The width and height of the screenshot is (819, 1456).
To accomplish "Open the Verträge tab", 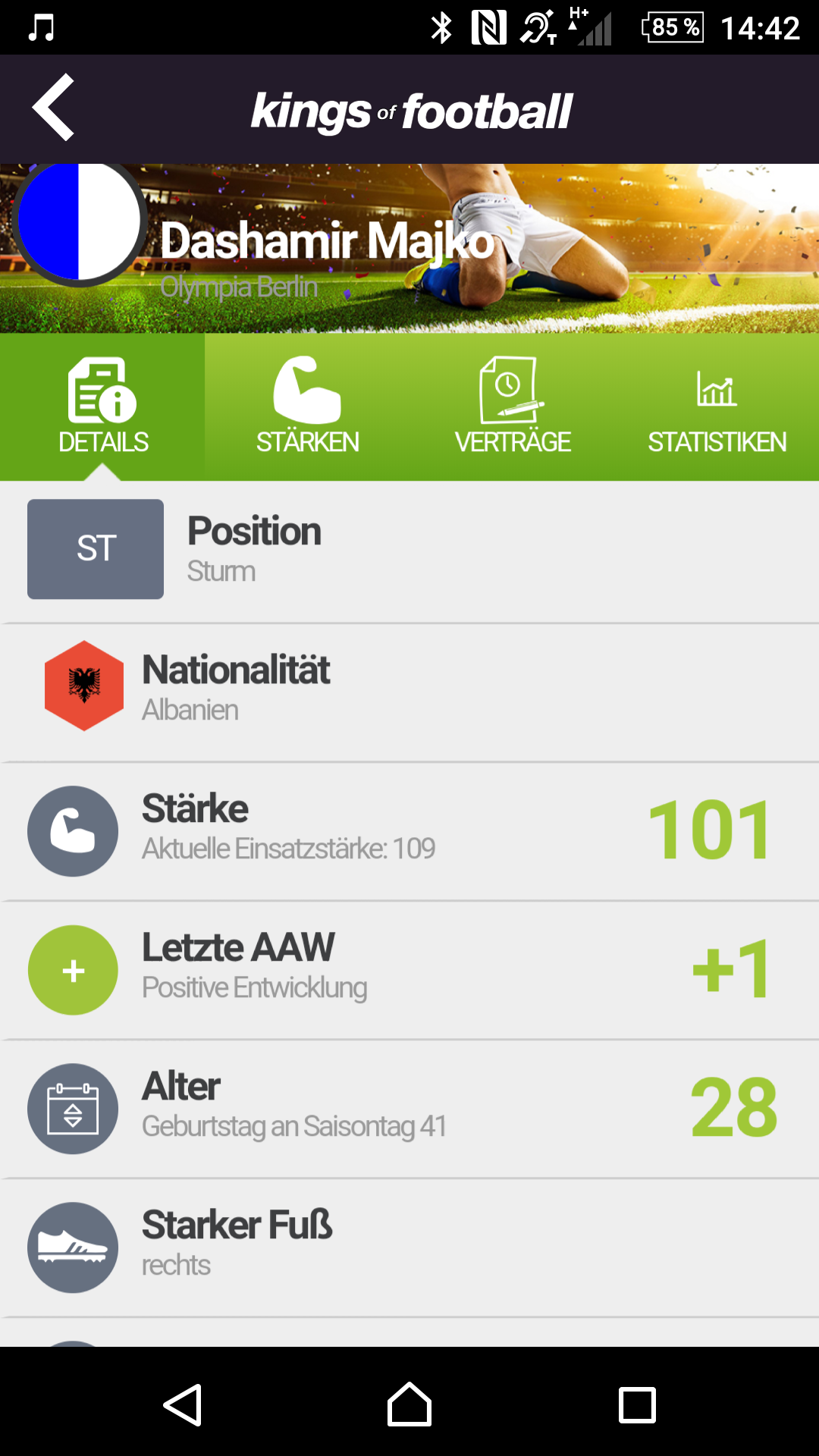I will (512, 407).
